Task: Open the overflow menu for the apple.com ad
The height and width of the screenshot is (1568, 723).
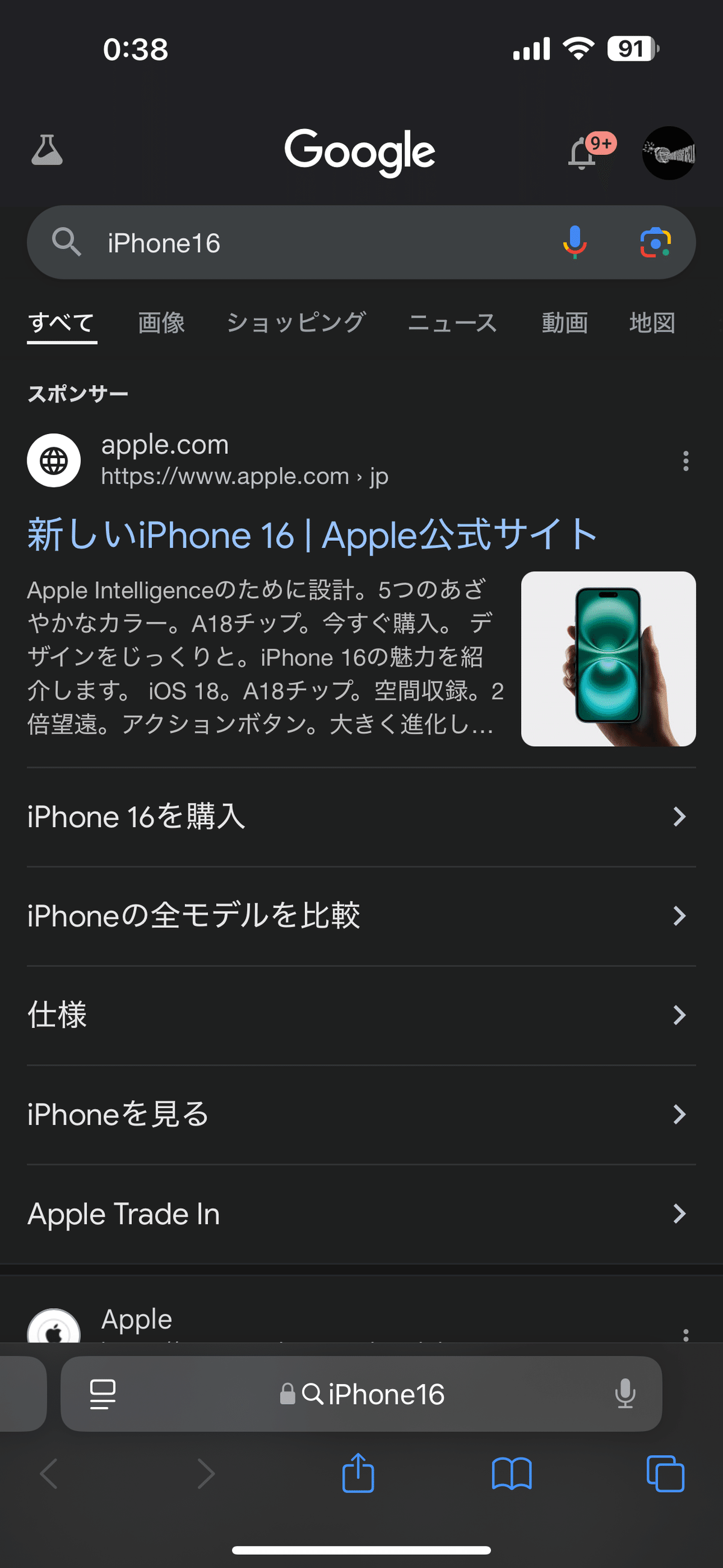Action: point(686,461)
